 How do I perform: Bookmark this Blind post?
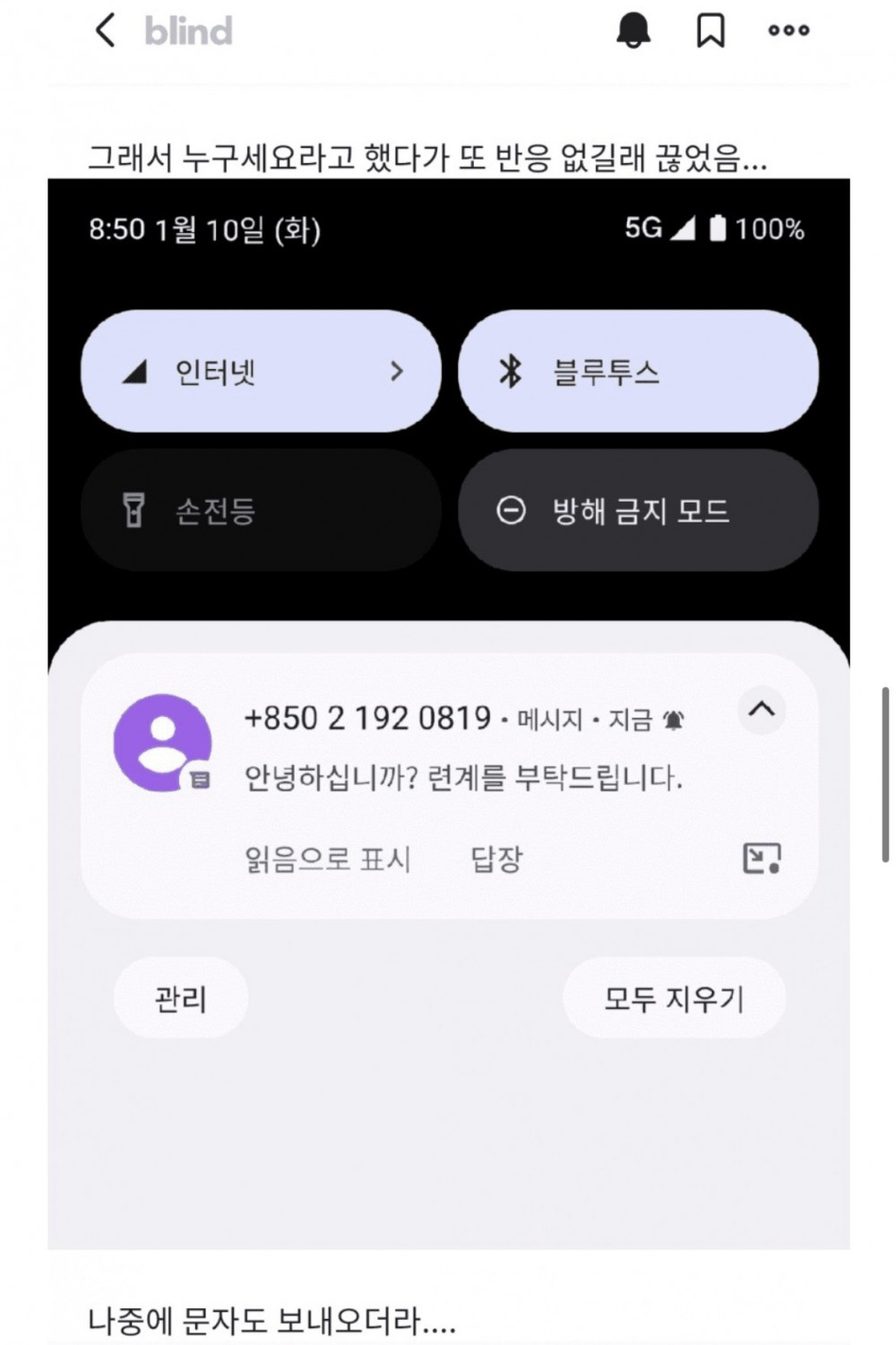coord(711,31)
